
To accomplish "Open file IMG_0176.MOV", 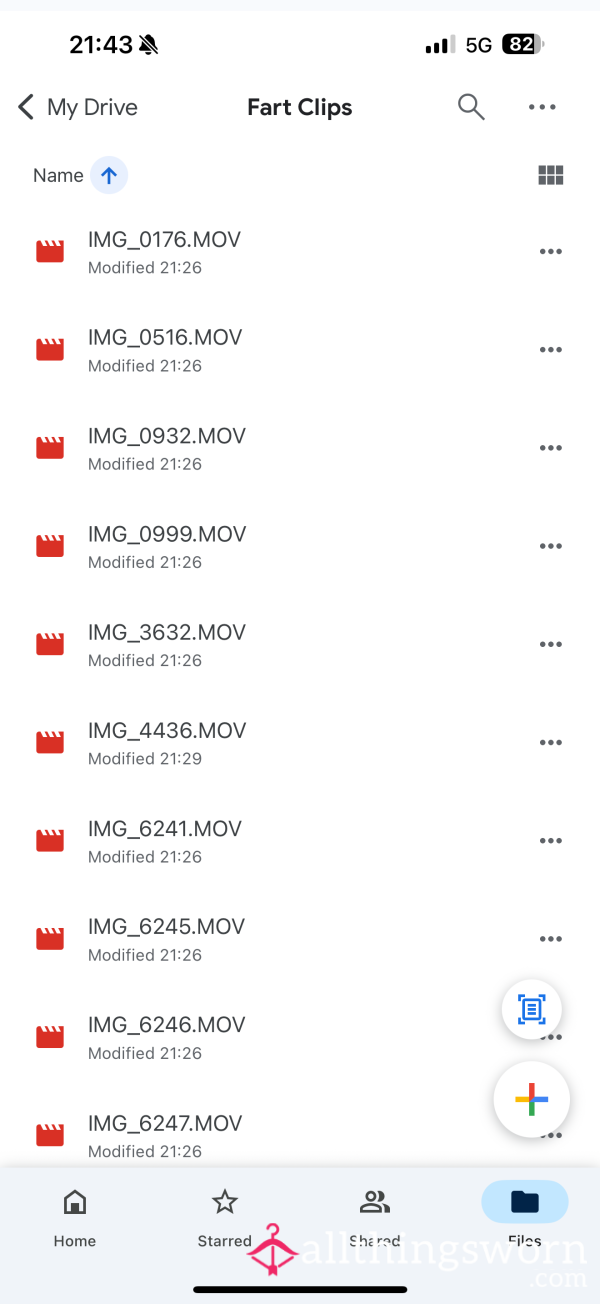I will (x=270, y=252).
